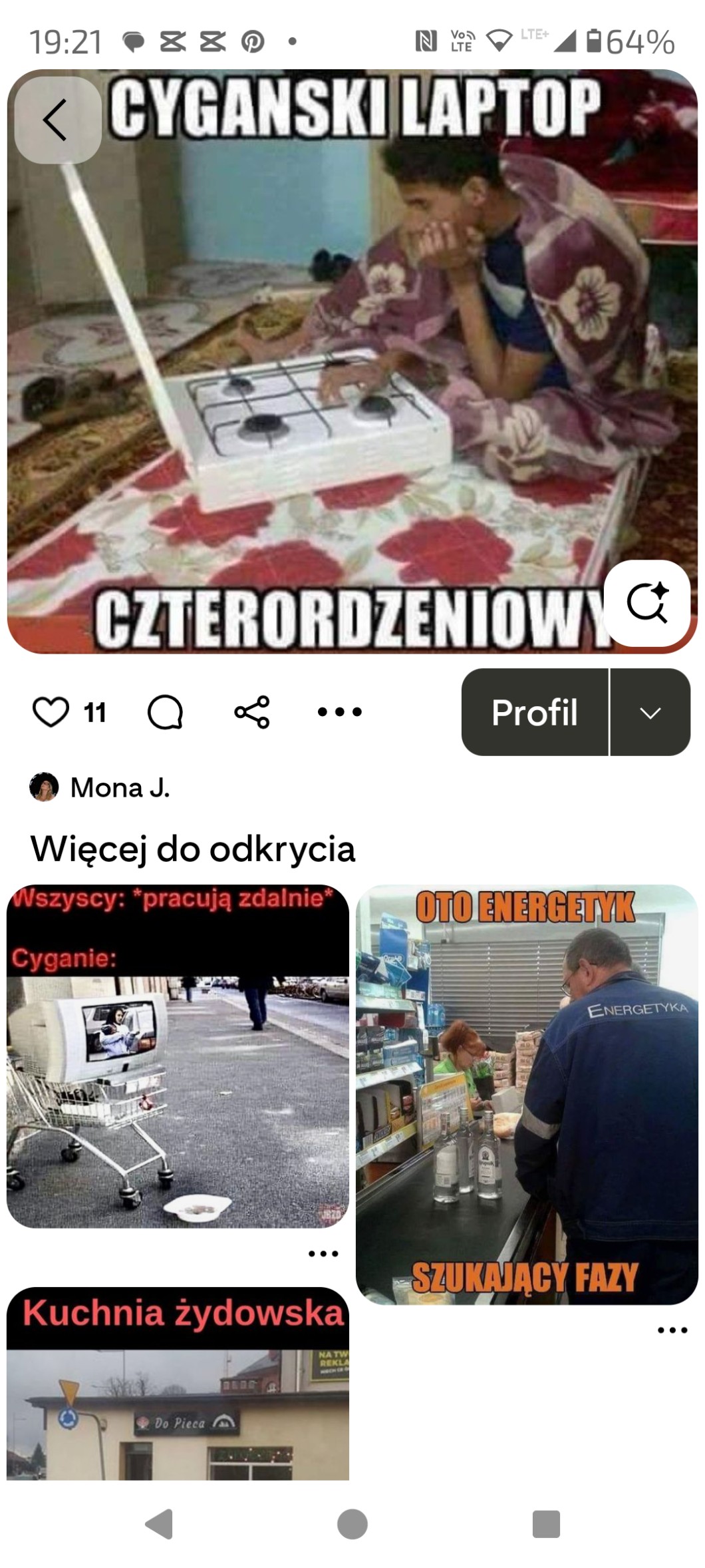Open the pin's three-dot options menu
The image size is (705, 1568).
pyautogui.click(x=340, y=712)
